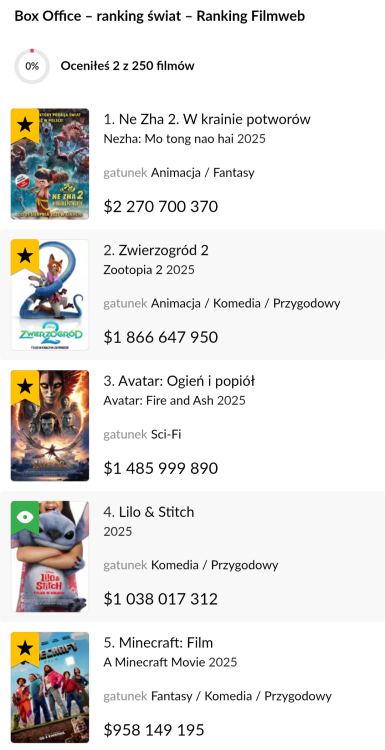
Task: Open the Lilo & Stitch title link
Action: coord(156,512)
